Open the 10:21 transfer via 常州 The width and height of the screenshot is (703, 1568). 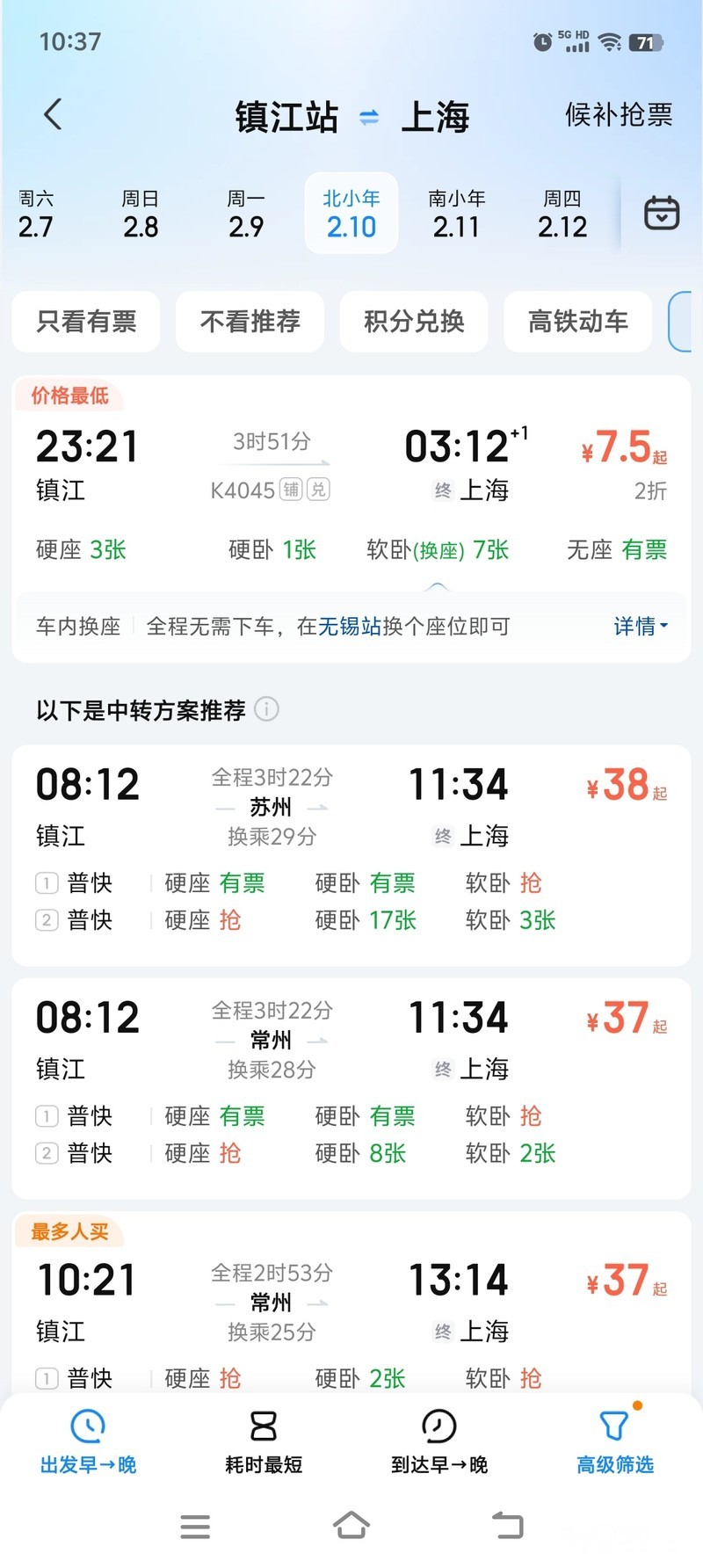pos(351,1301)
